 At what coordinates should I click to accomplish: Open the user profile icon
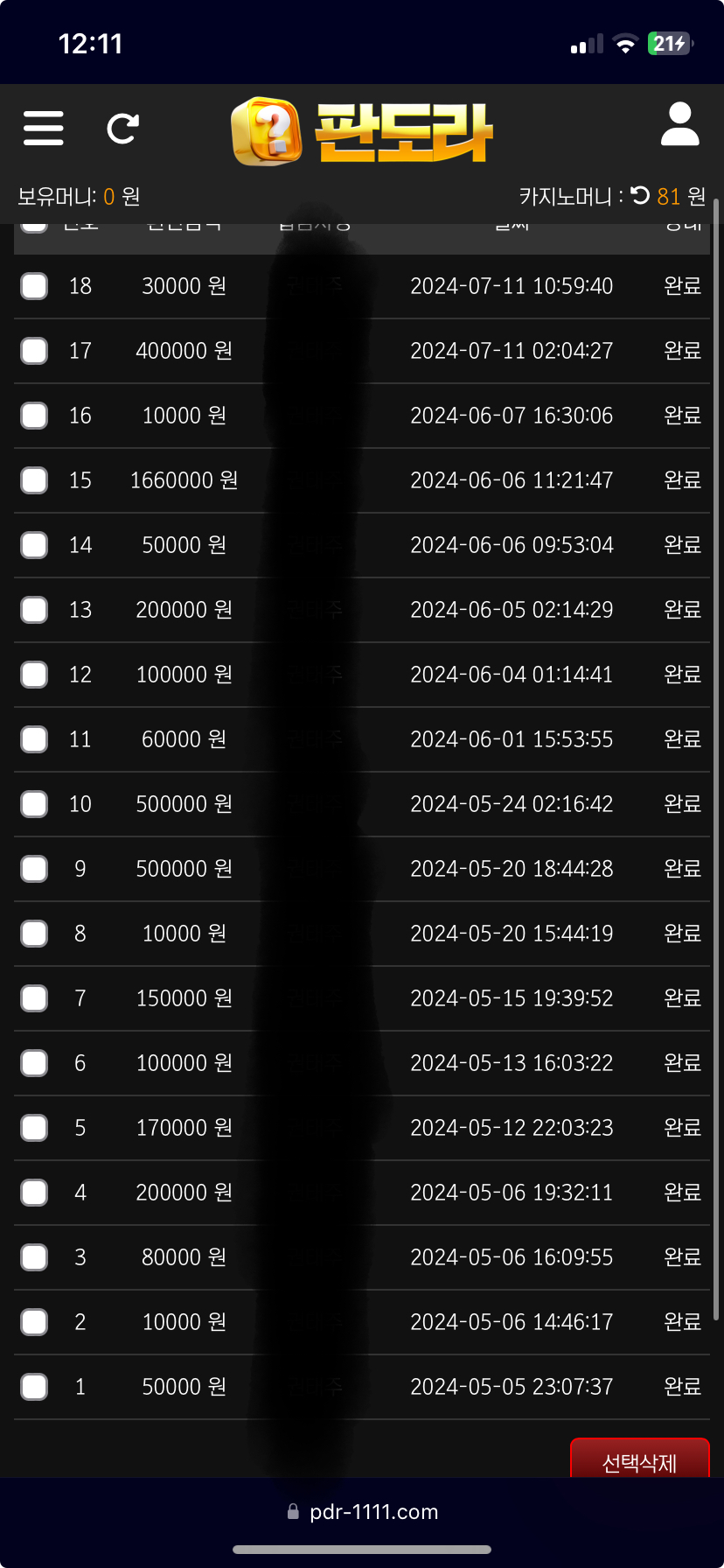[x=679, y=123]
